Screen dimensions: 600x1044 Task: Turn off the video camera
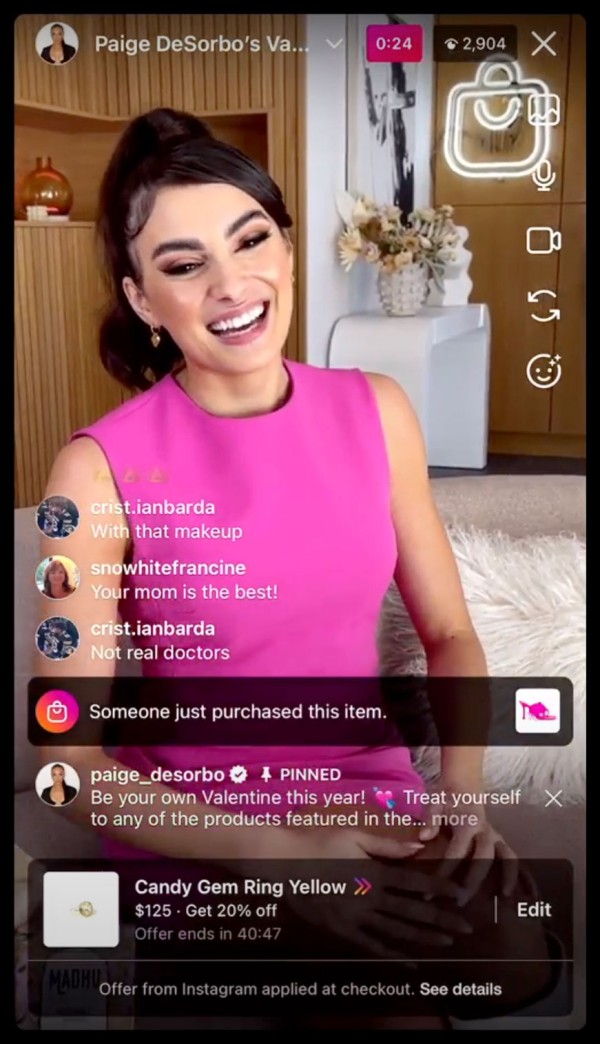pos(543,241)
